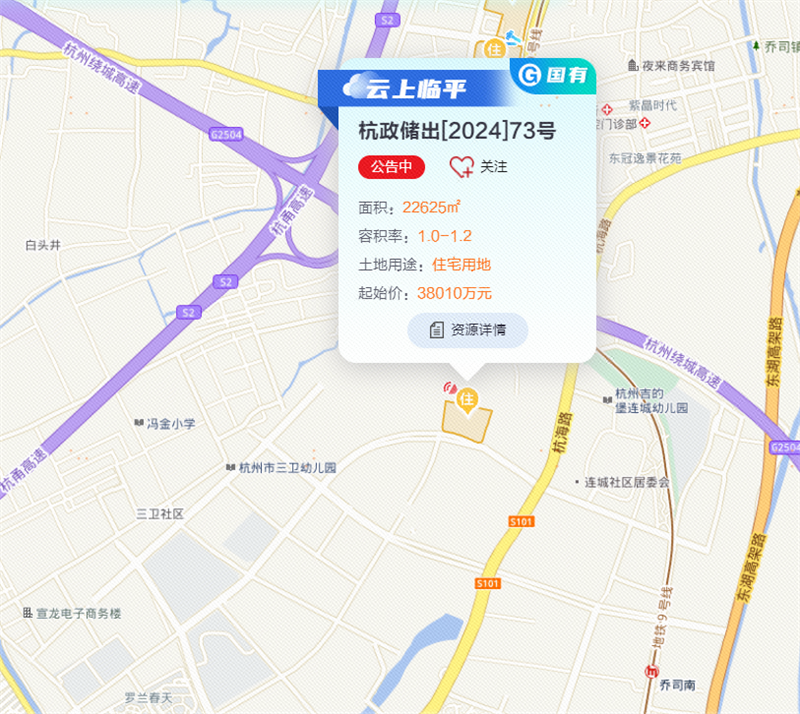Select the 住 marker at the top of the map
The height and width of the screenshot is (714, 800).
point(493,47)
